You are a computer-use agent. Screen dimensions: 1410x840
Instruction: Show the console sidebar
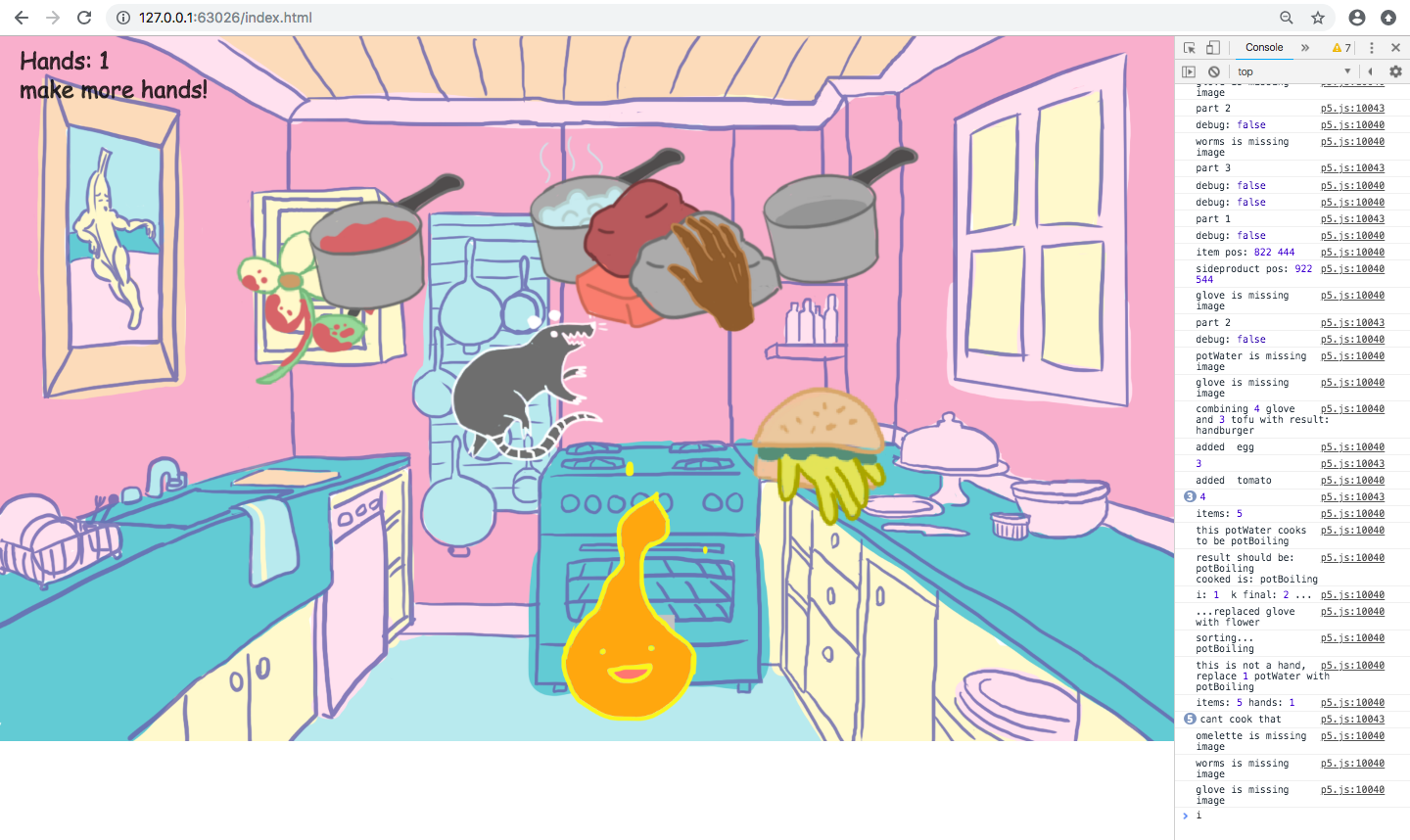(x=1189, y=71)
